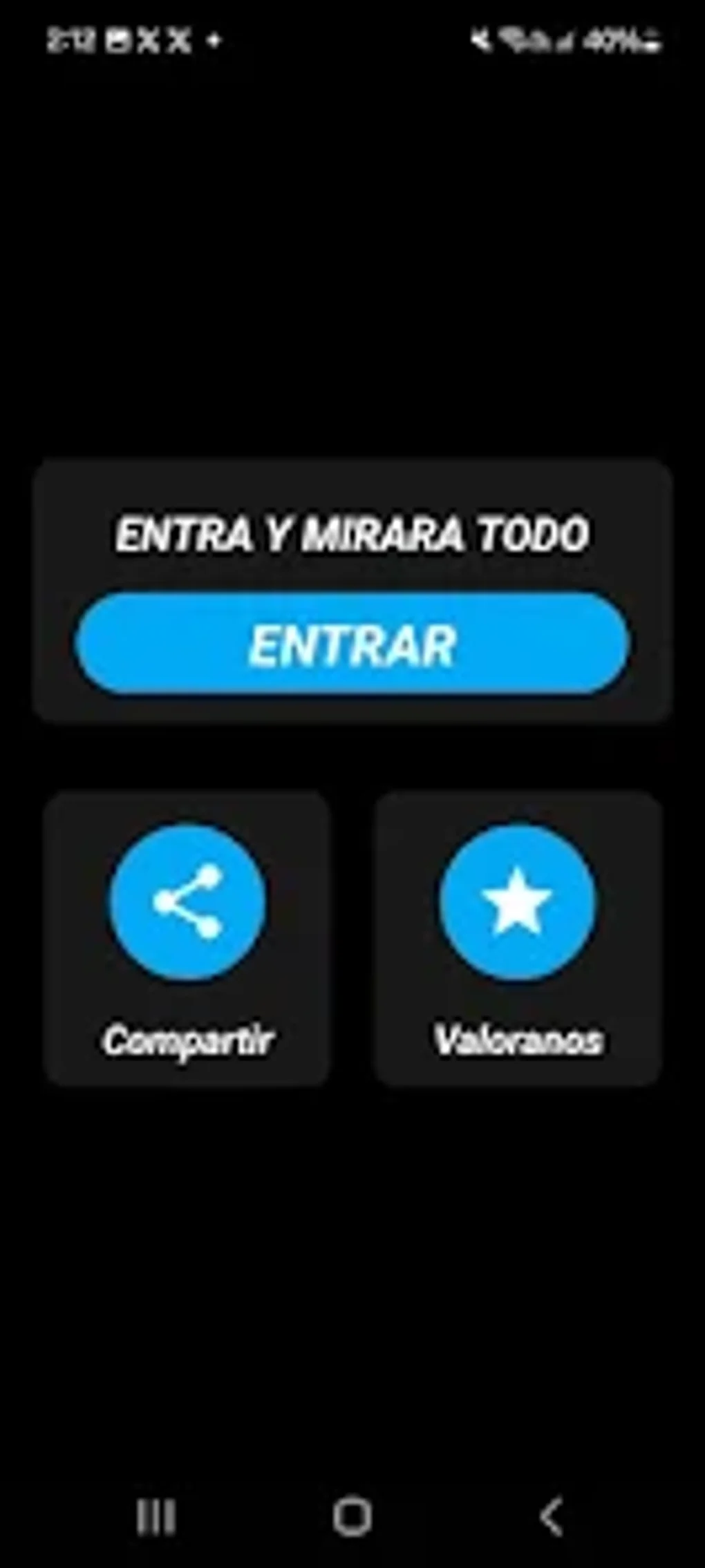Viewport: 705px width, 1568px height.
Task: Tap the blue ENTRAR button
Action: tap(352, 644)
